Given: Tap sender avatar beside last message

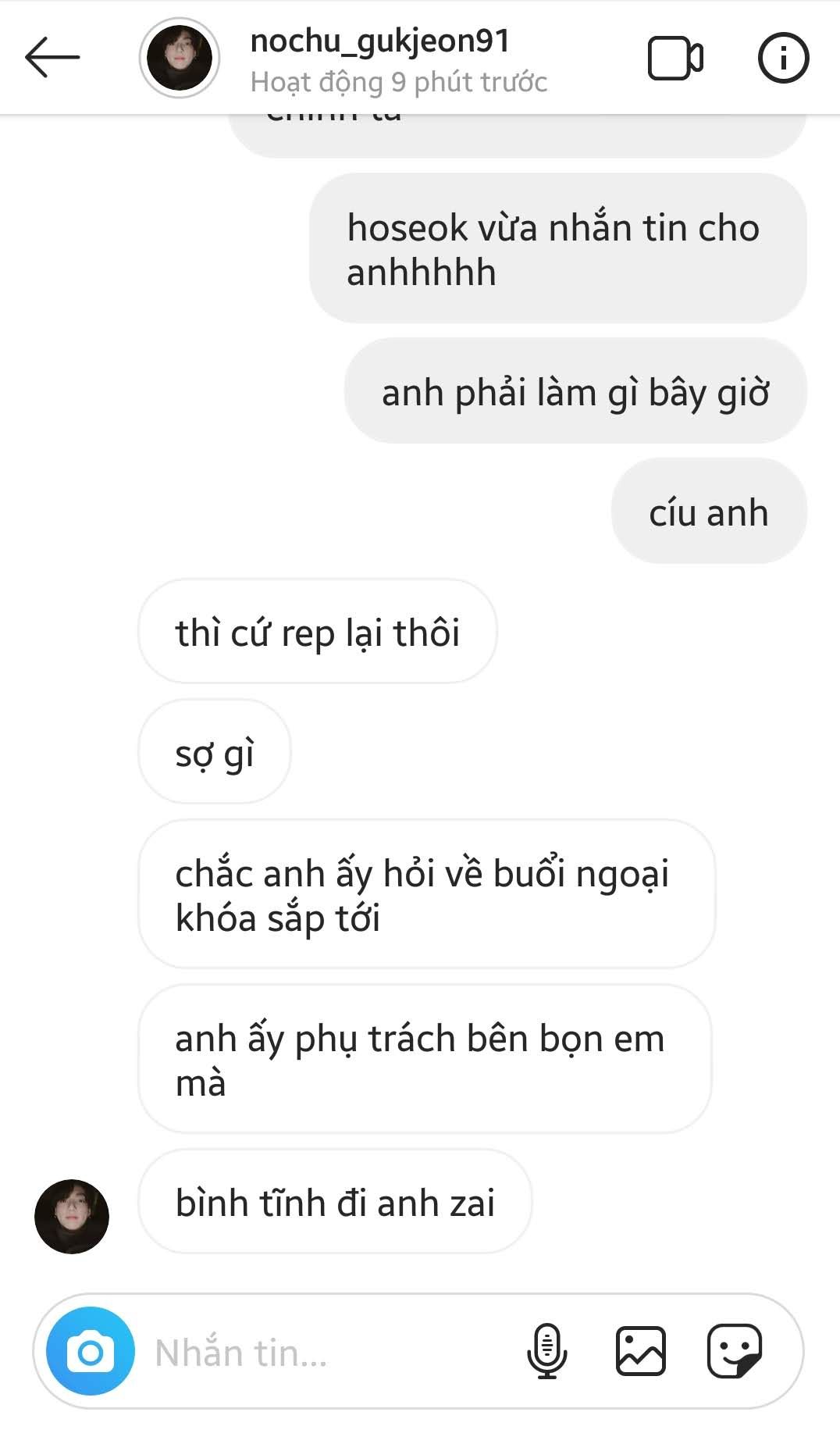Looking at the screenshot, I should pyautogui.click(x=72, y=1216).
